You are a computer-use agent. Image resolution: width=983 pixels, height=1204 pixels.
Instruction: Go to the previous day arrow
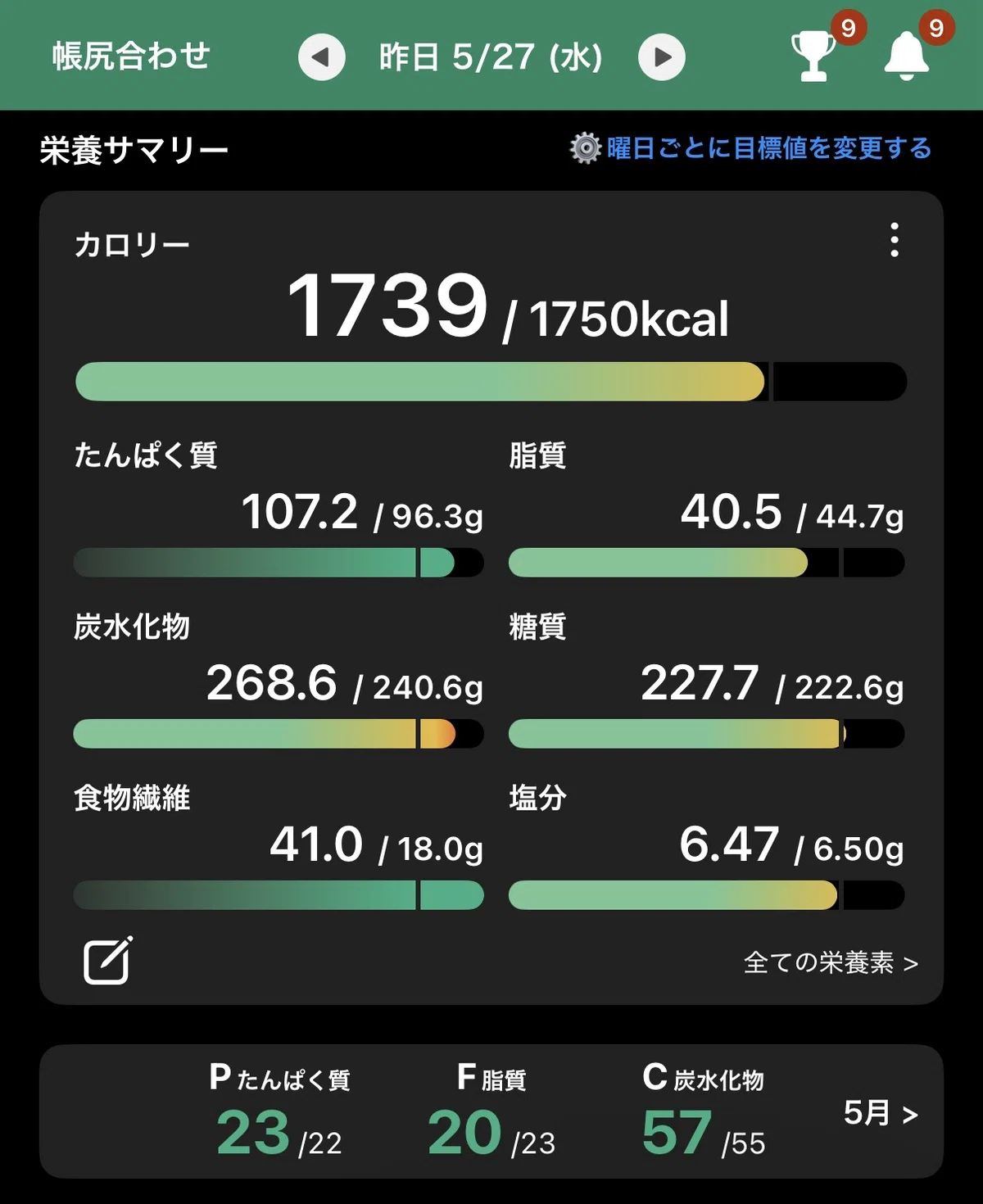pyautogui.click(x=321, y=57)
